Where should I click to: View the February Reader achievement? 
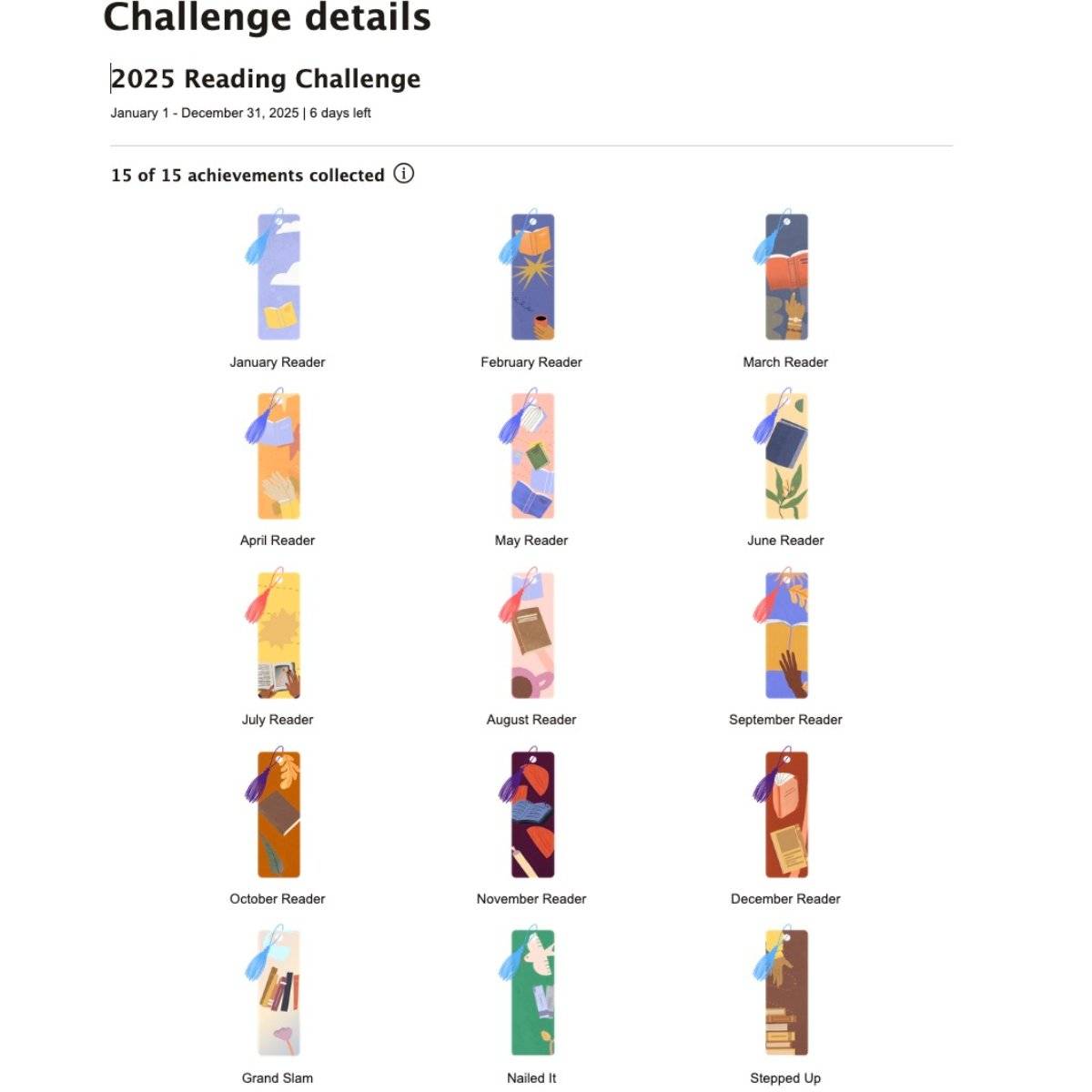(x=532, y=277)
